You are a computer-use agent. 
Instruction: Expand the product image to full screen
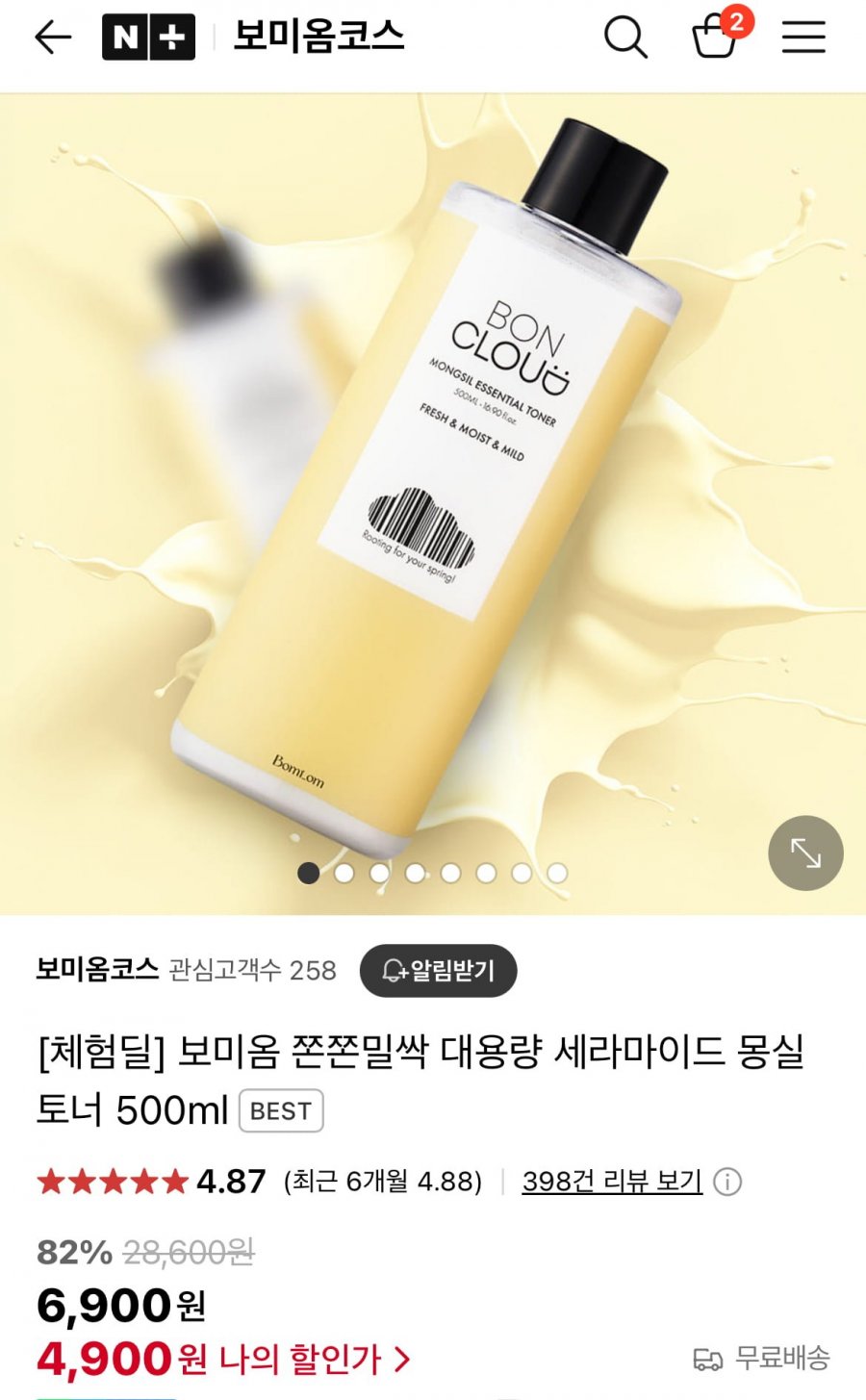click(805, 853)
